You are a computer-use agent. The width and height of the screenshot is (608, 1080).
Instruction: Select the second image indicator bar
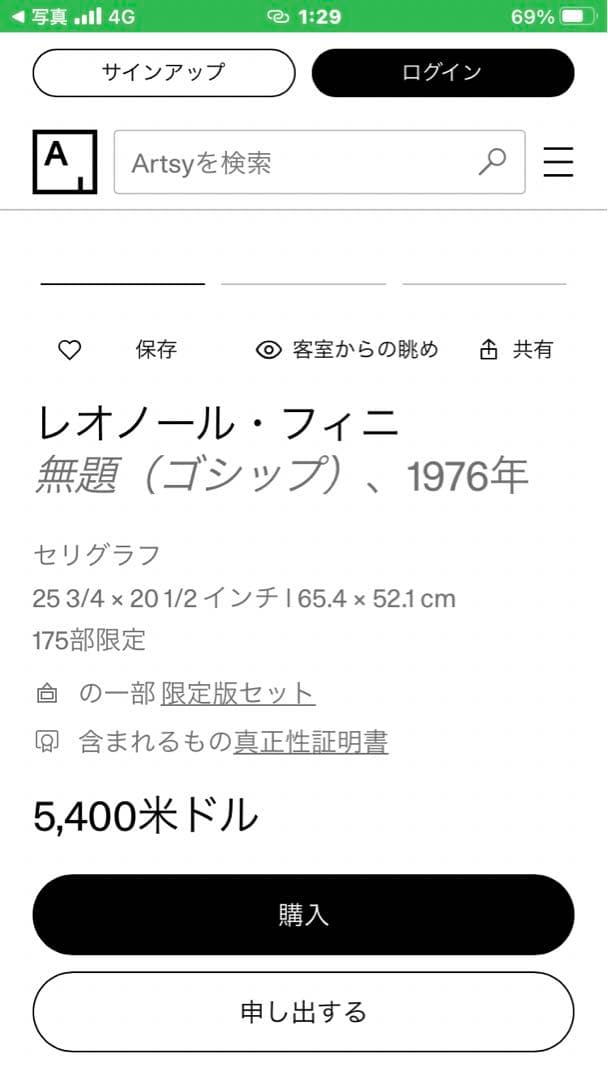click(303, 284)
